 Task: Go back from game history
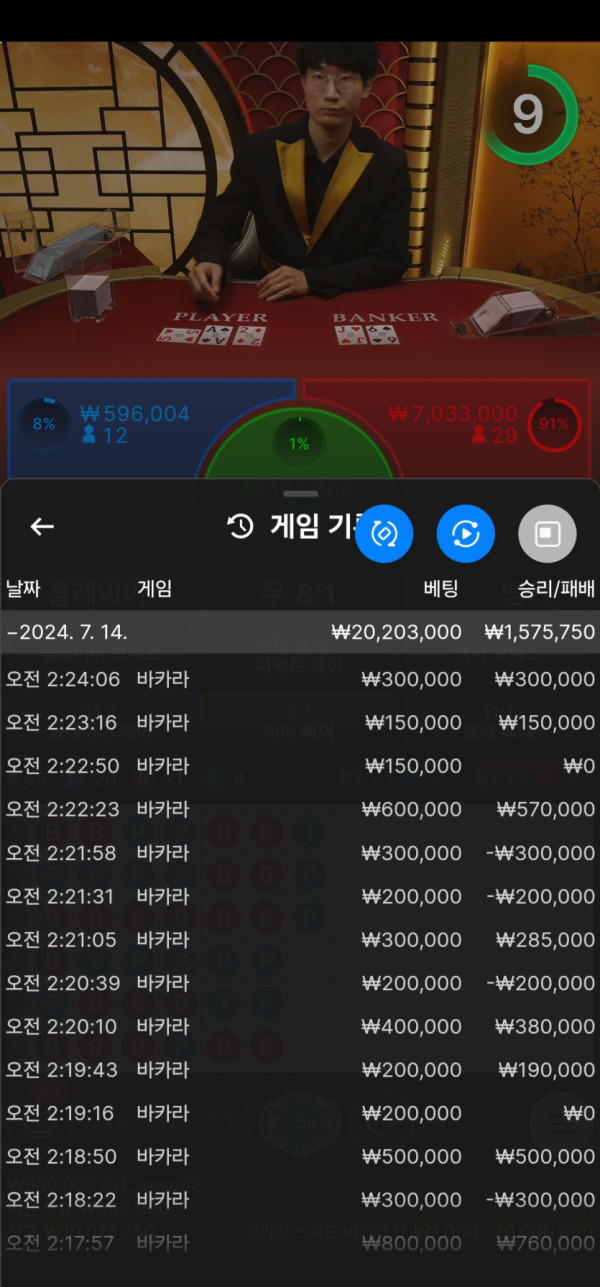pyautogui.click(x=42, y=527)
